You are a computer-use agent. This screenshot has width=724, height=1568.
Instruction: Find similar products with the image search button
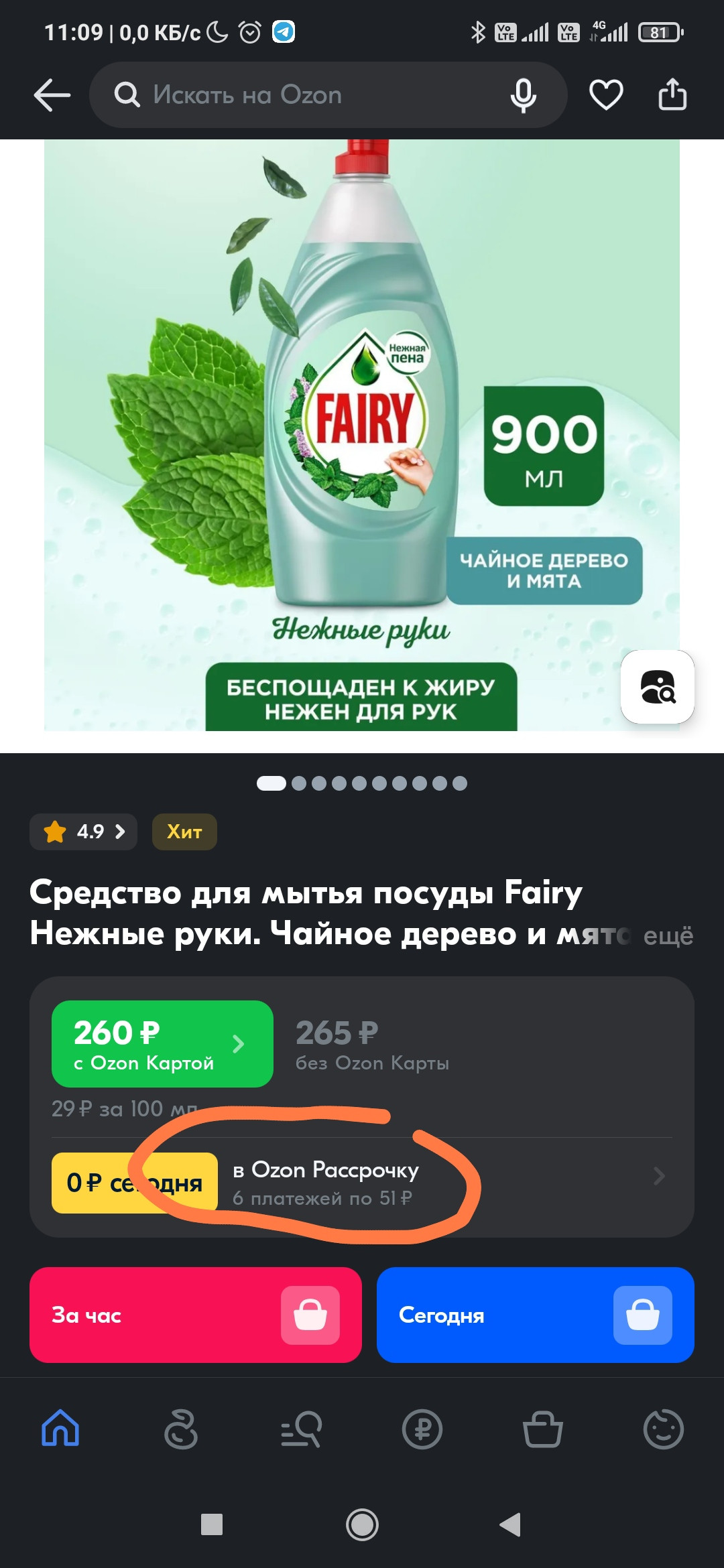pos(658,687)
